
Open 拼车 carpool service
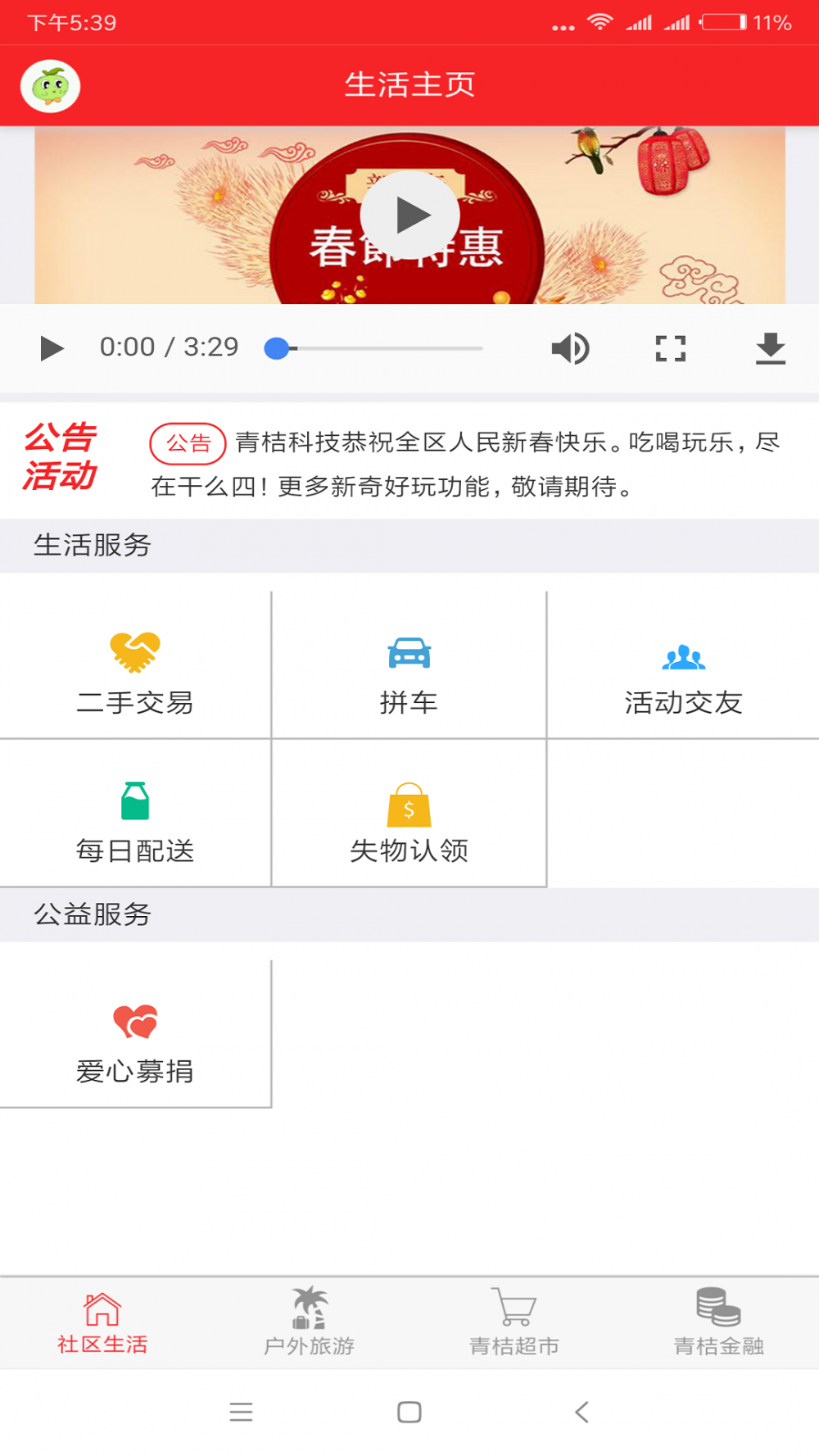[409, 664]
